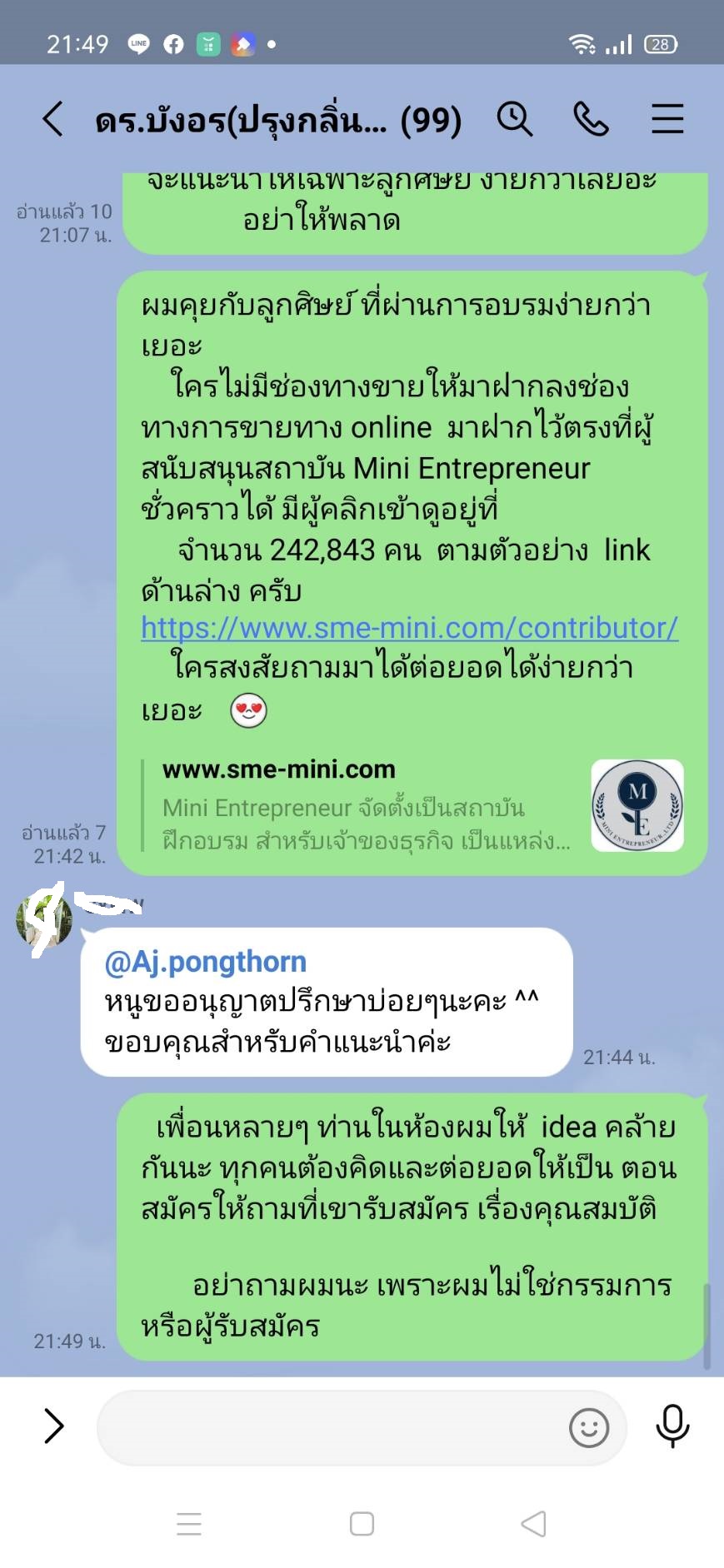Screen dimensions: 724x1568
Task: Open the sme-mini.com/contributor link
Action: [409, 628]
